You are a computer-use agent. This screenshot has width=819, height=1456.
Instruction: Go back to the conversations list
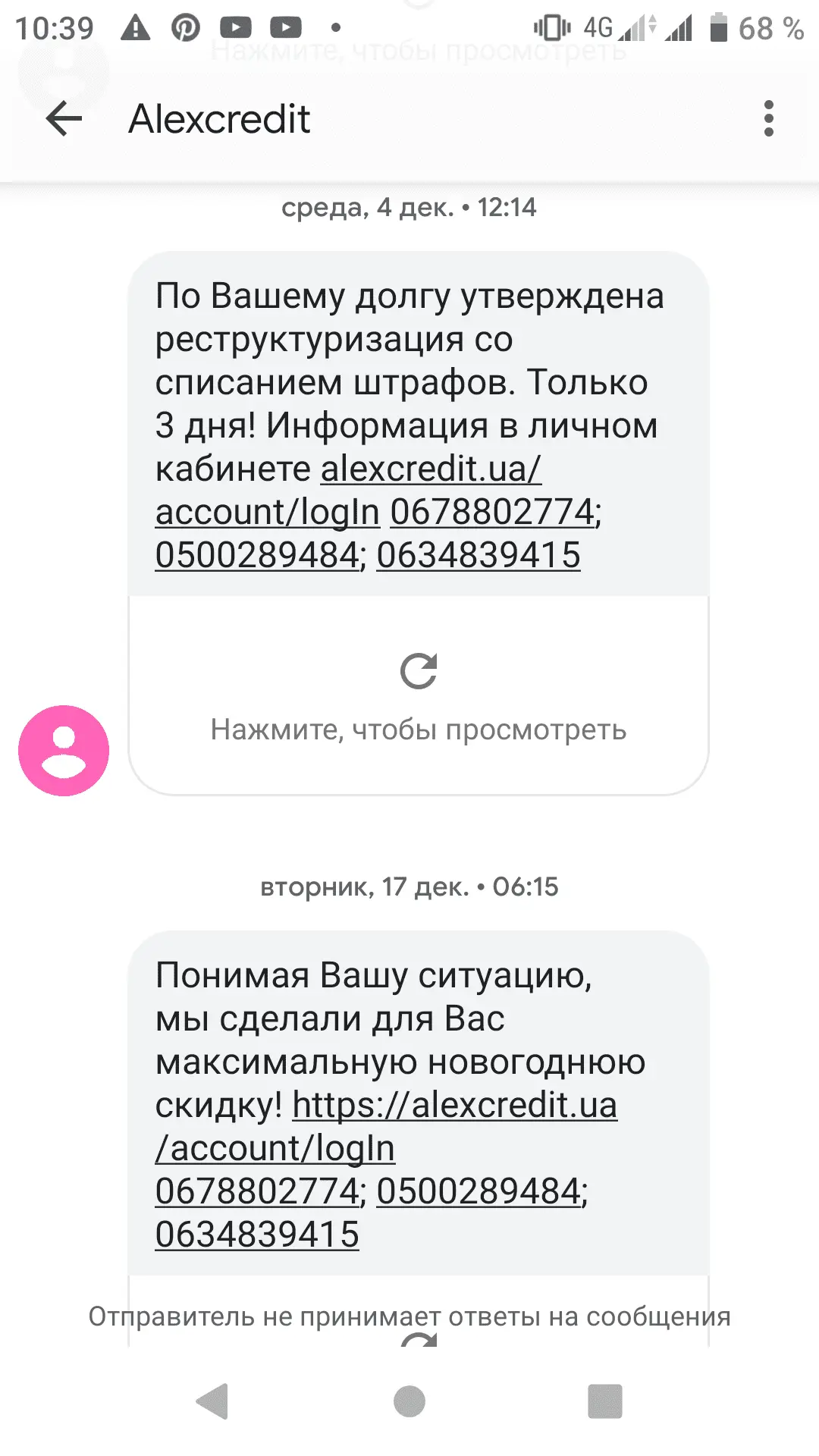point(64,119)
